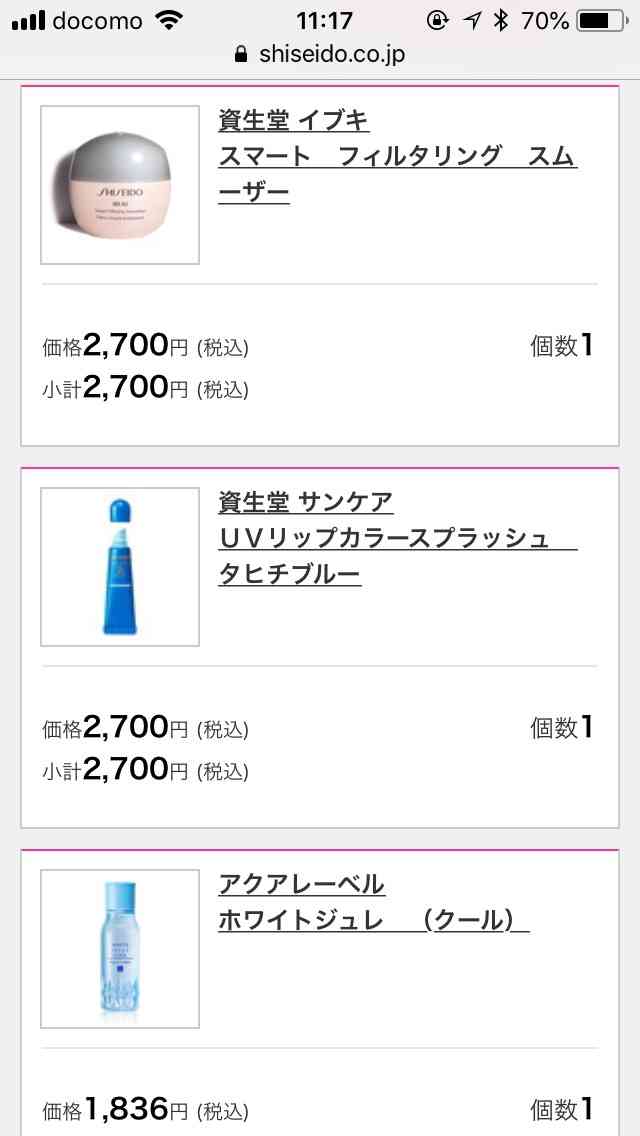Screen dimensions: 640x1136
Task: Tap the アクアレーベル bottle product image
Action: pos(120,948)
